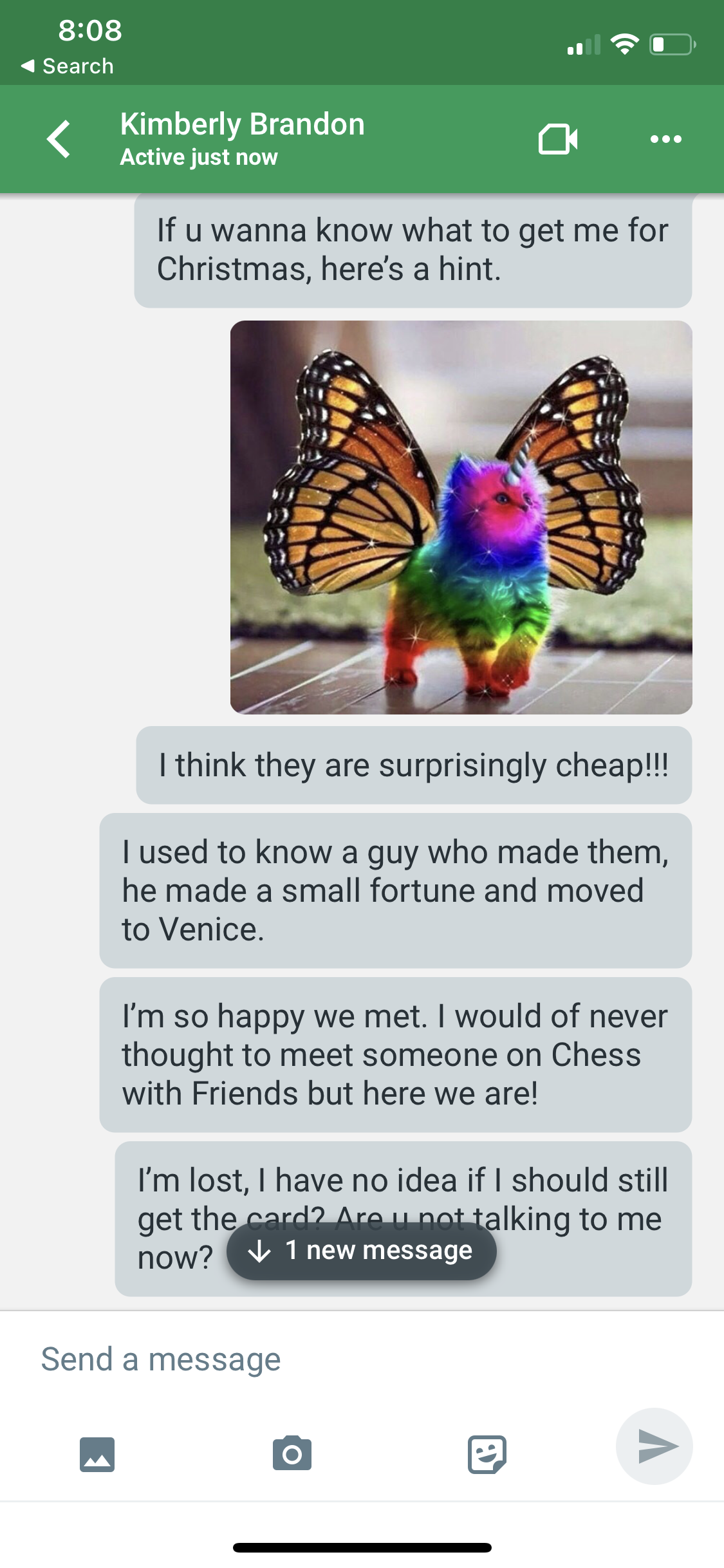The height and width of the screenshot is (1568, 724).
Task: Open the sticker picker
Action: pyautogui.click(x=487, y=1454)
